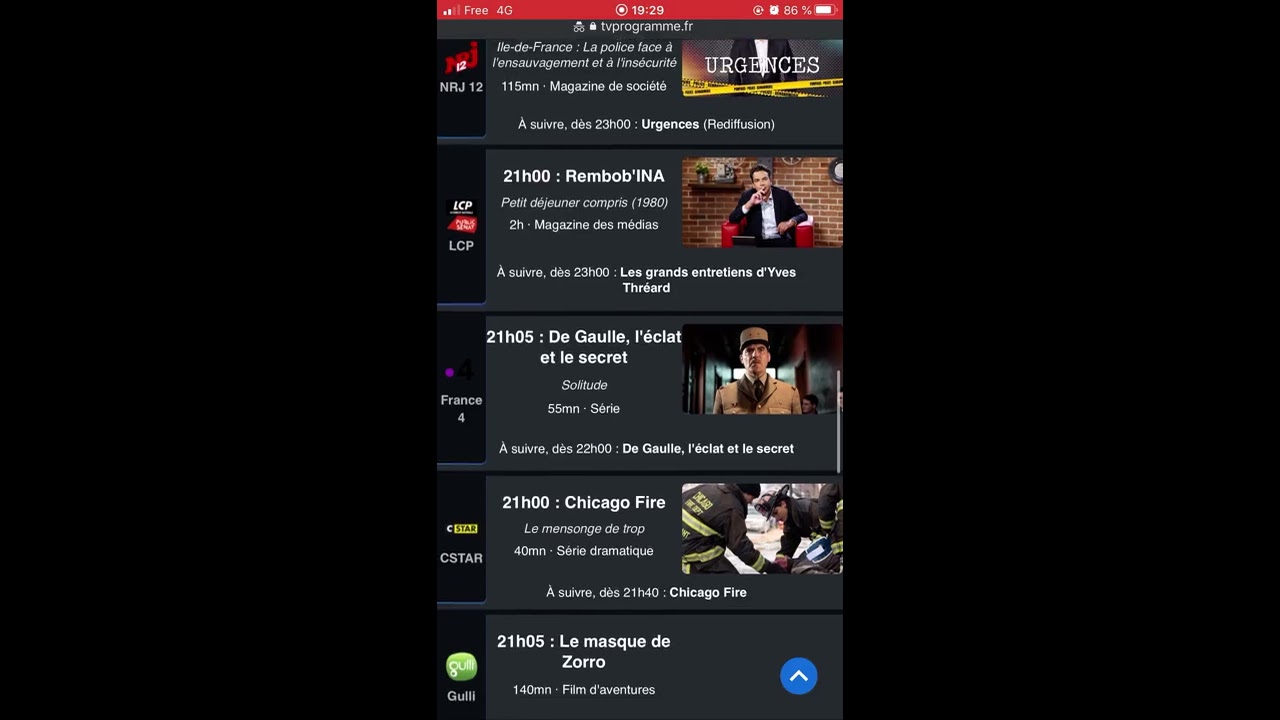Tap the Urgences programme thumbnail
Screen dimensions: 1280x720
point(761,67)
